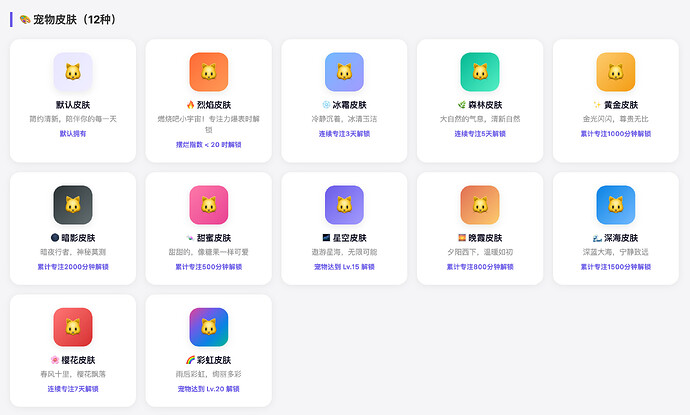690x415 pixels.
Task: Open the 烈焰皮肤 skin card
Action: (208, 99)
